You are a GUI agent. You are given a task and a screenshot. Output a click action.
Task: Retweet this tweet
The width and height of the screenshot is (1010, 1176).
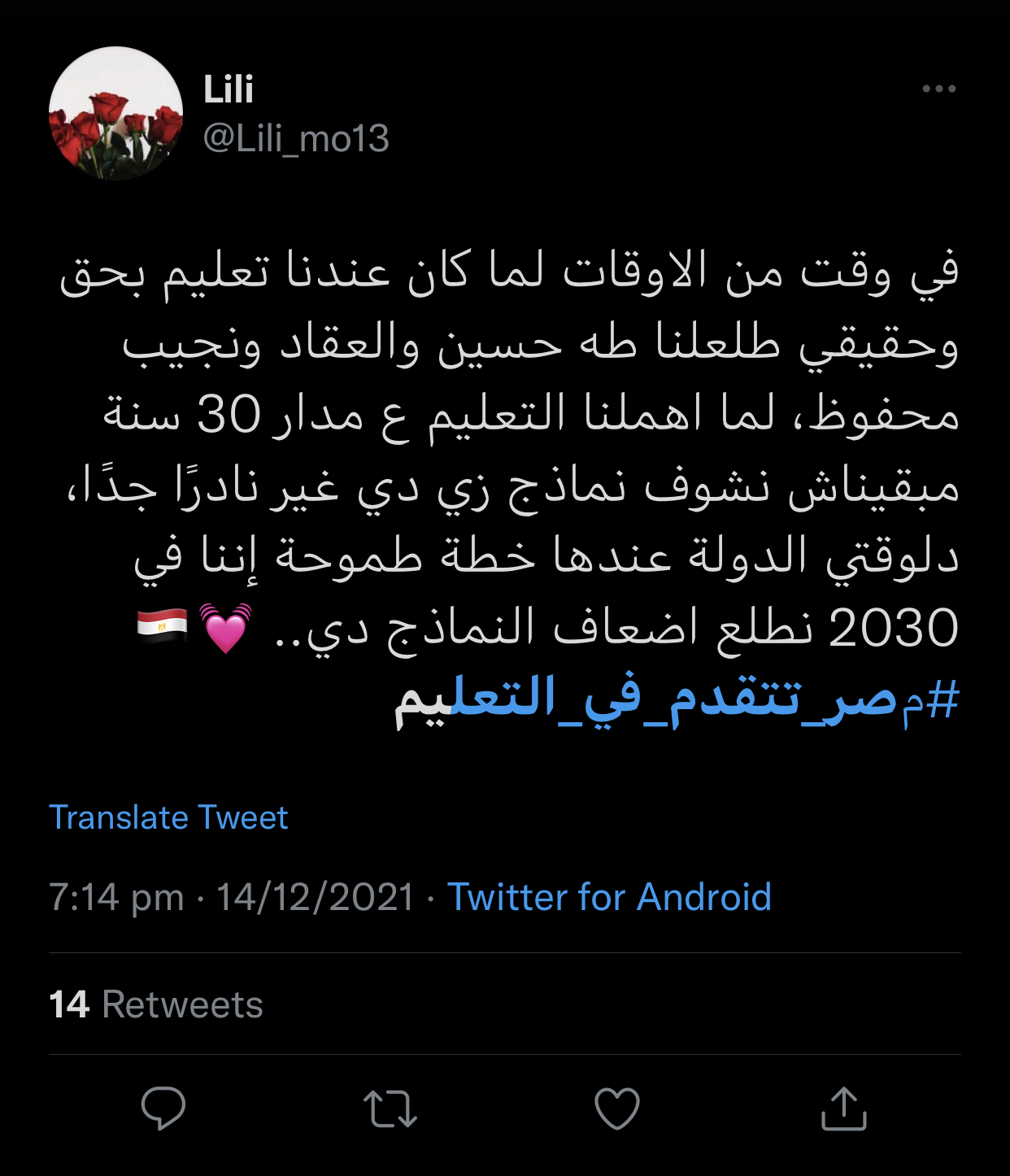point(390,1108)
